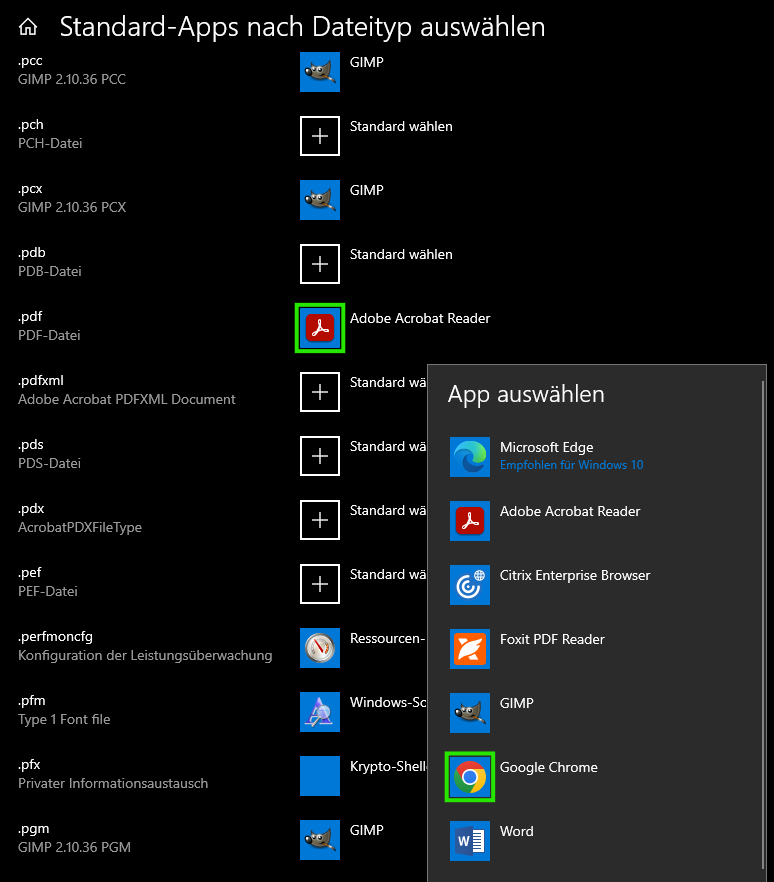Select Microsoft Edge as default app
Screen dimensions: 774x882
(x=545, y=456)
